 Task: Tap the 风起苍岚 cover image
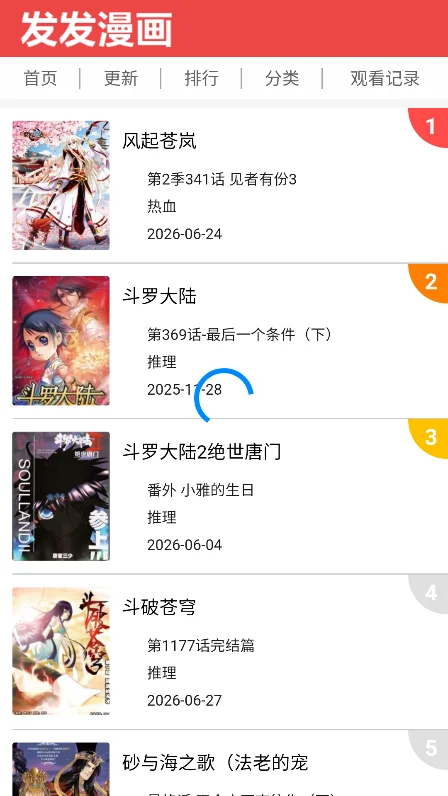tap(61, 185)
